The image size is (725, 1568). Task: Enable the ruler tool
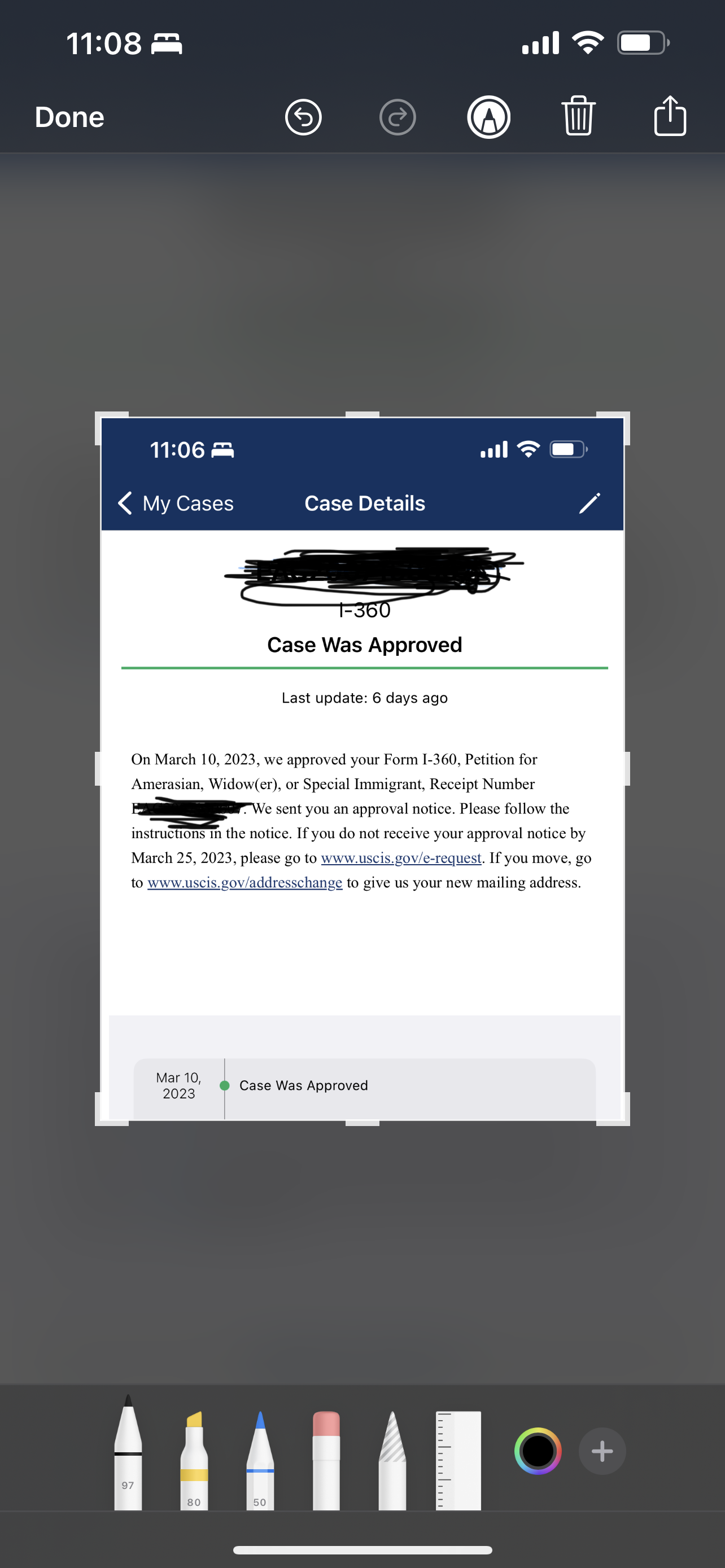click(458, 1460)
